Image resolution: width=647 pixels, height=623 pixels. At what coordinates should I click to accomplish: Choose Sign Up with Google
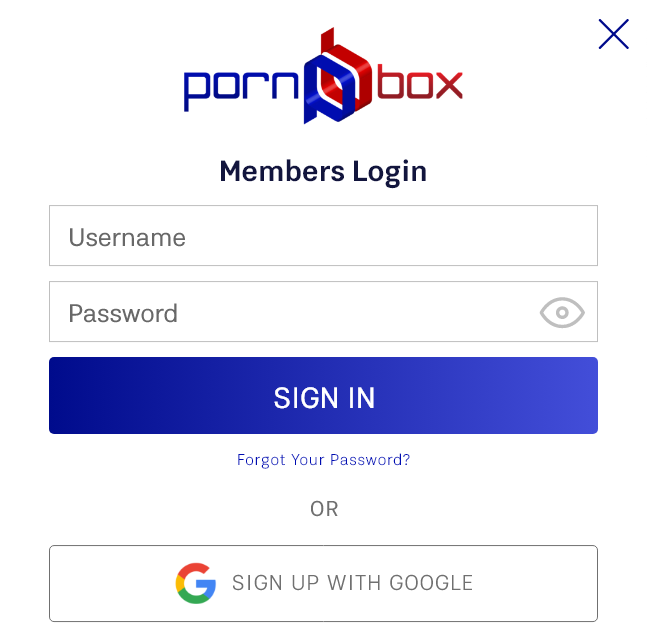323,583
